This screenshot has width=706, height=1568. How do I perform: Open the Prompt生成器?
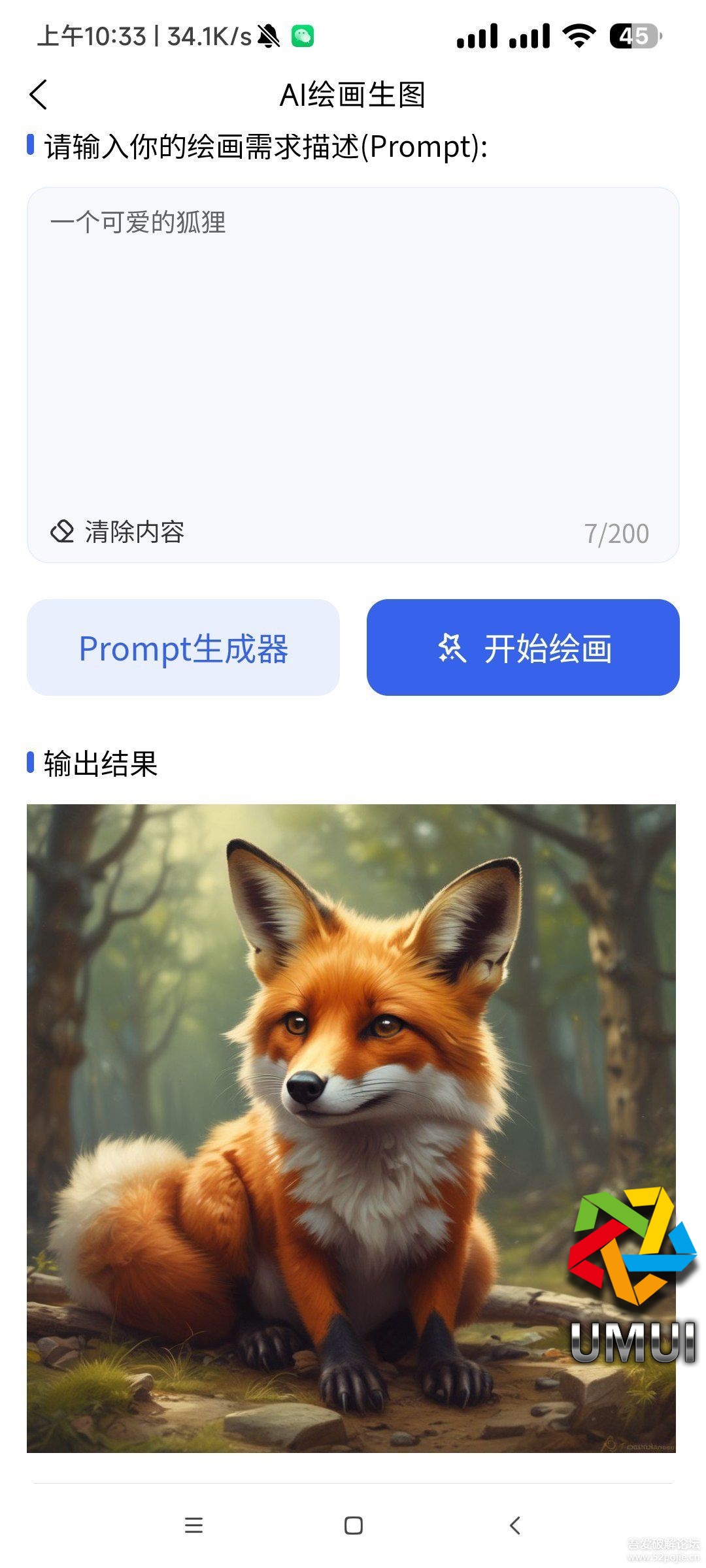[x=183, y=647]
